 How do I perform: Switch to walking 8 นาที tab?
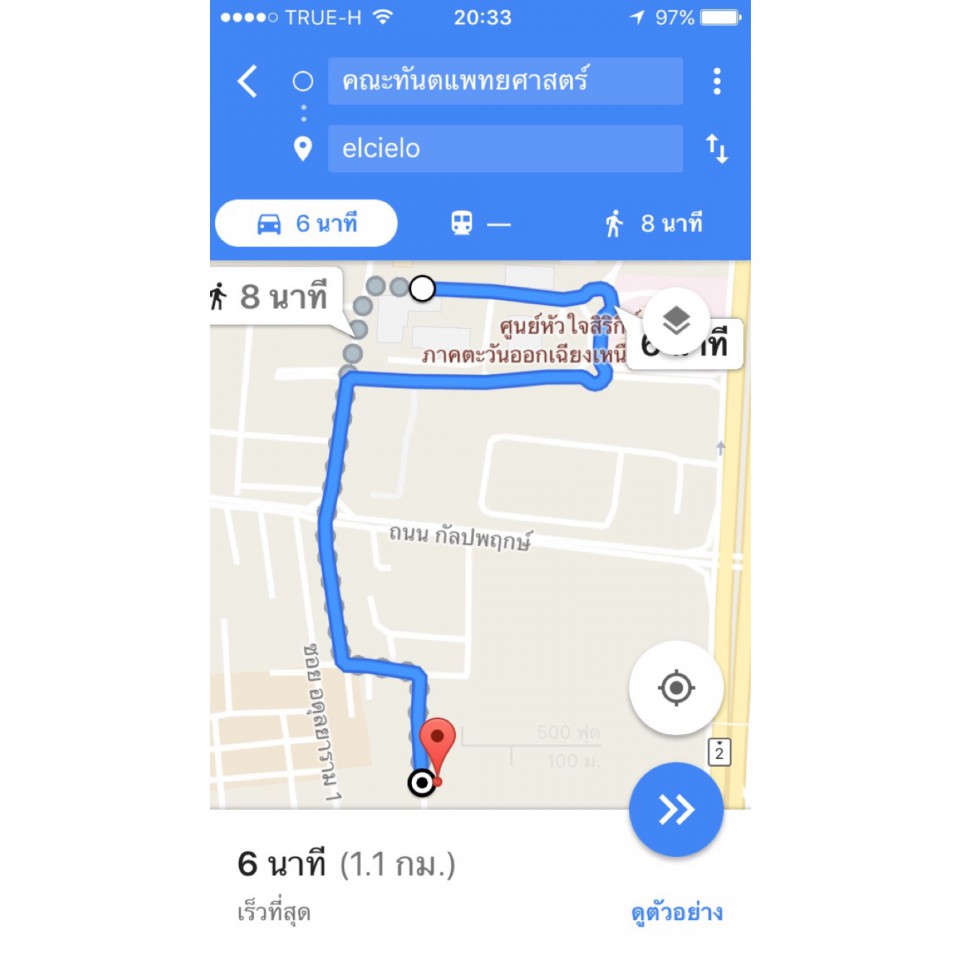[654, 223]
